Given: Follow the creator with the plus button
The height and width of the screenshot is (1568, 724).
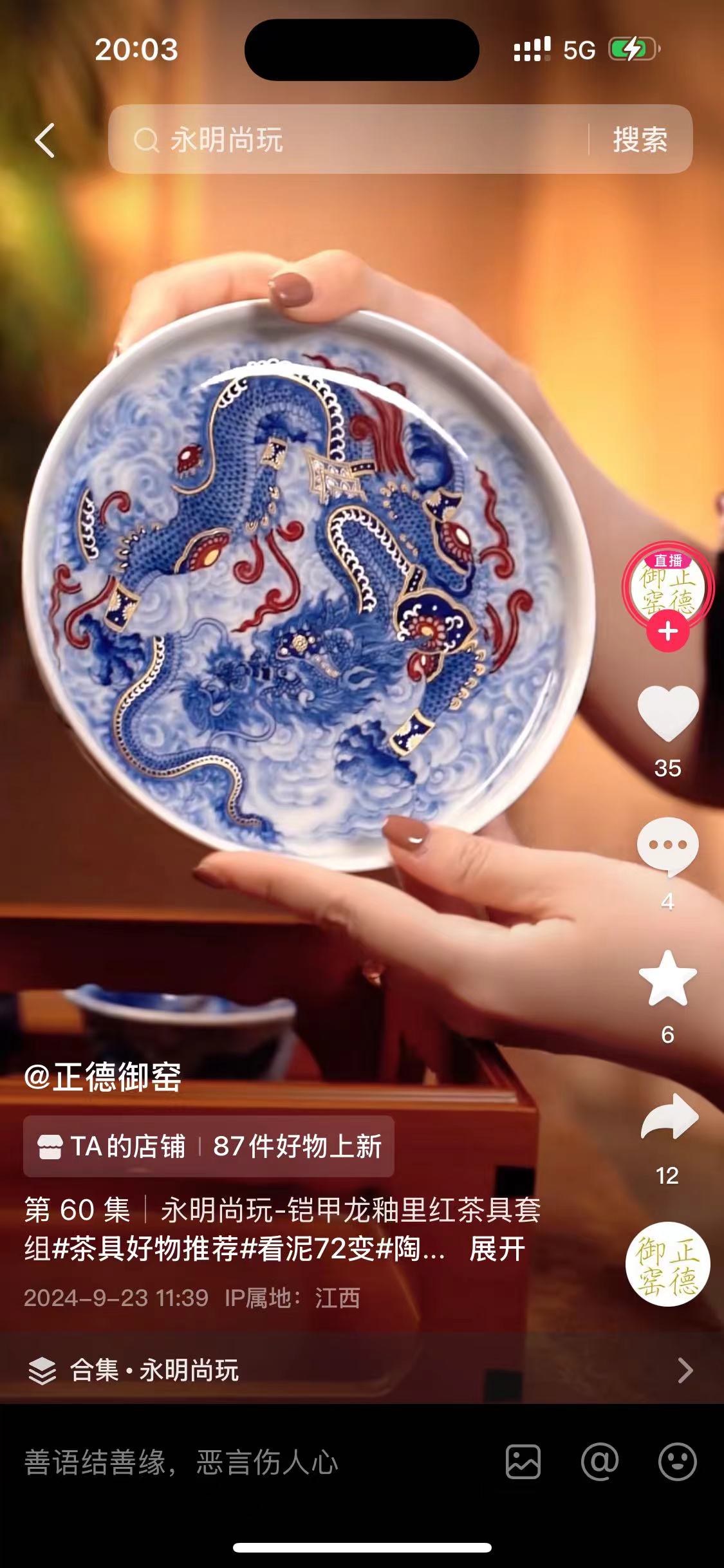Looking at the screenshot, I should pyautogui.click(x=667, y=631).
